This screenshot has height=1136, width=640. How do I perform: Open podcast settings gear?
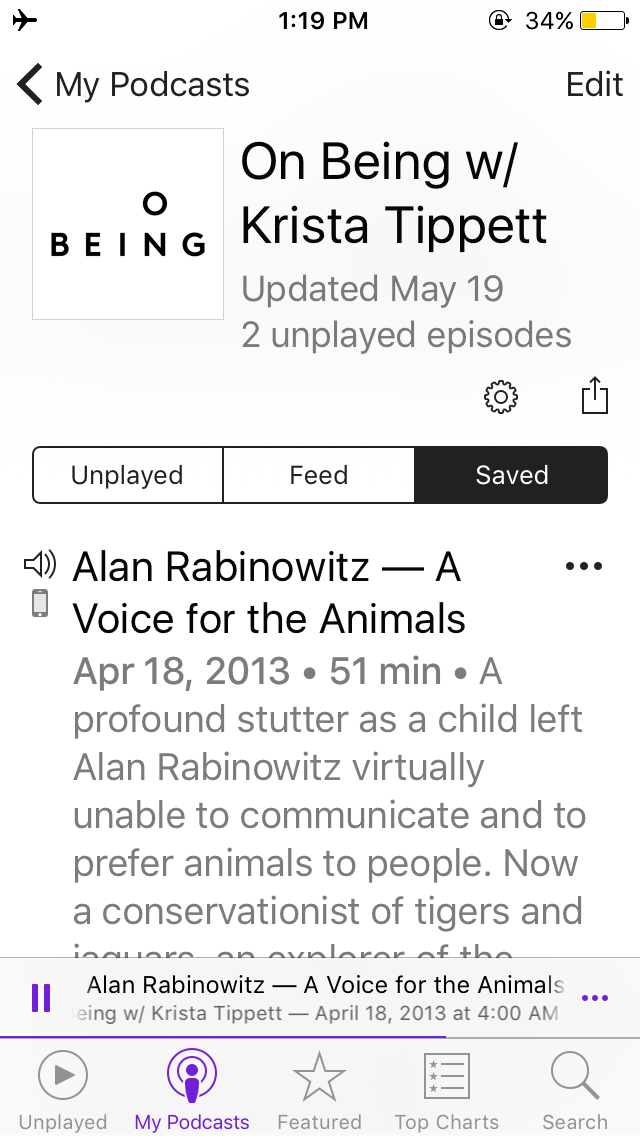pos(500,397)
